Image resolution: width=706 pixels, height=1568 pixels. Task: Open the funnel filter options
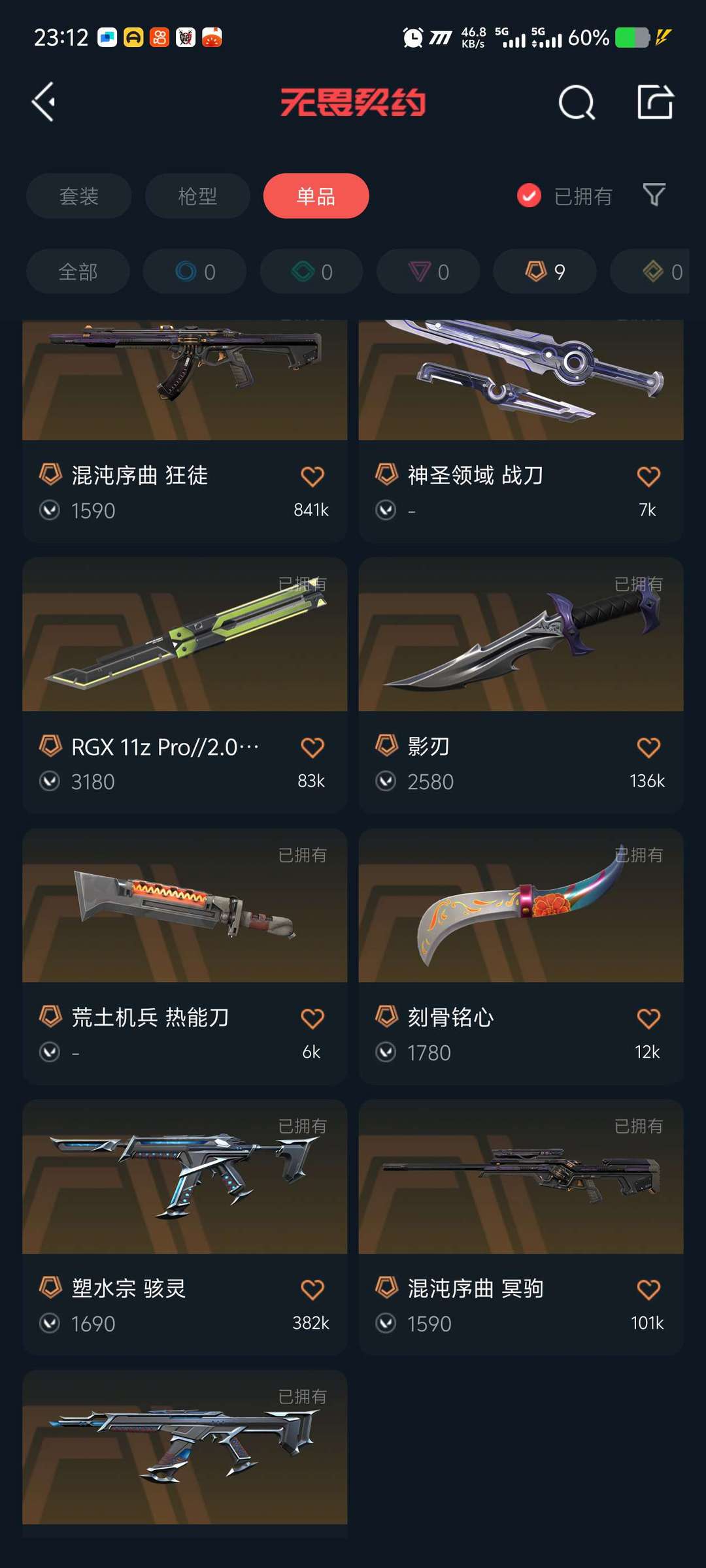tap(654, 195)
